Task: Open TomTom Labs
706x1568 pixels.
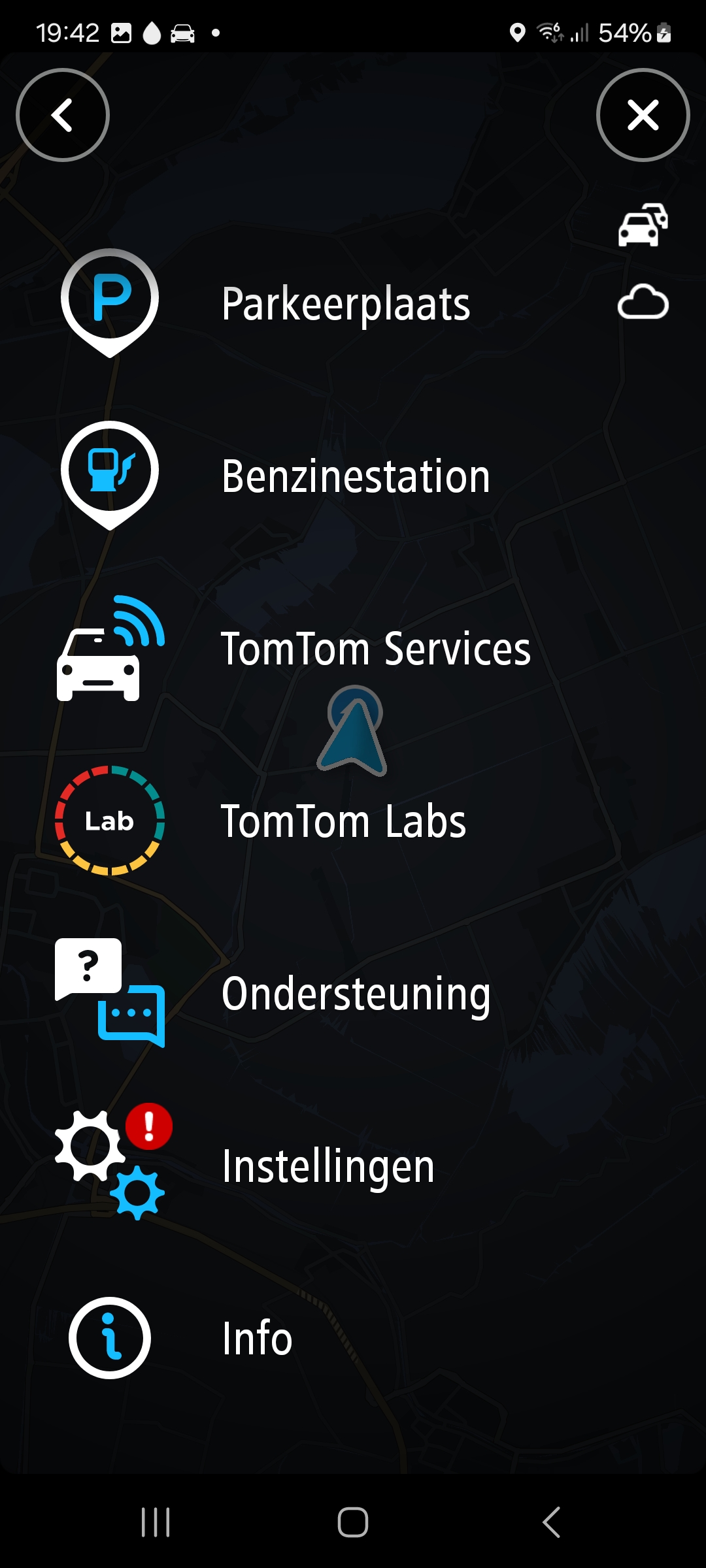Action: 294,821
